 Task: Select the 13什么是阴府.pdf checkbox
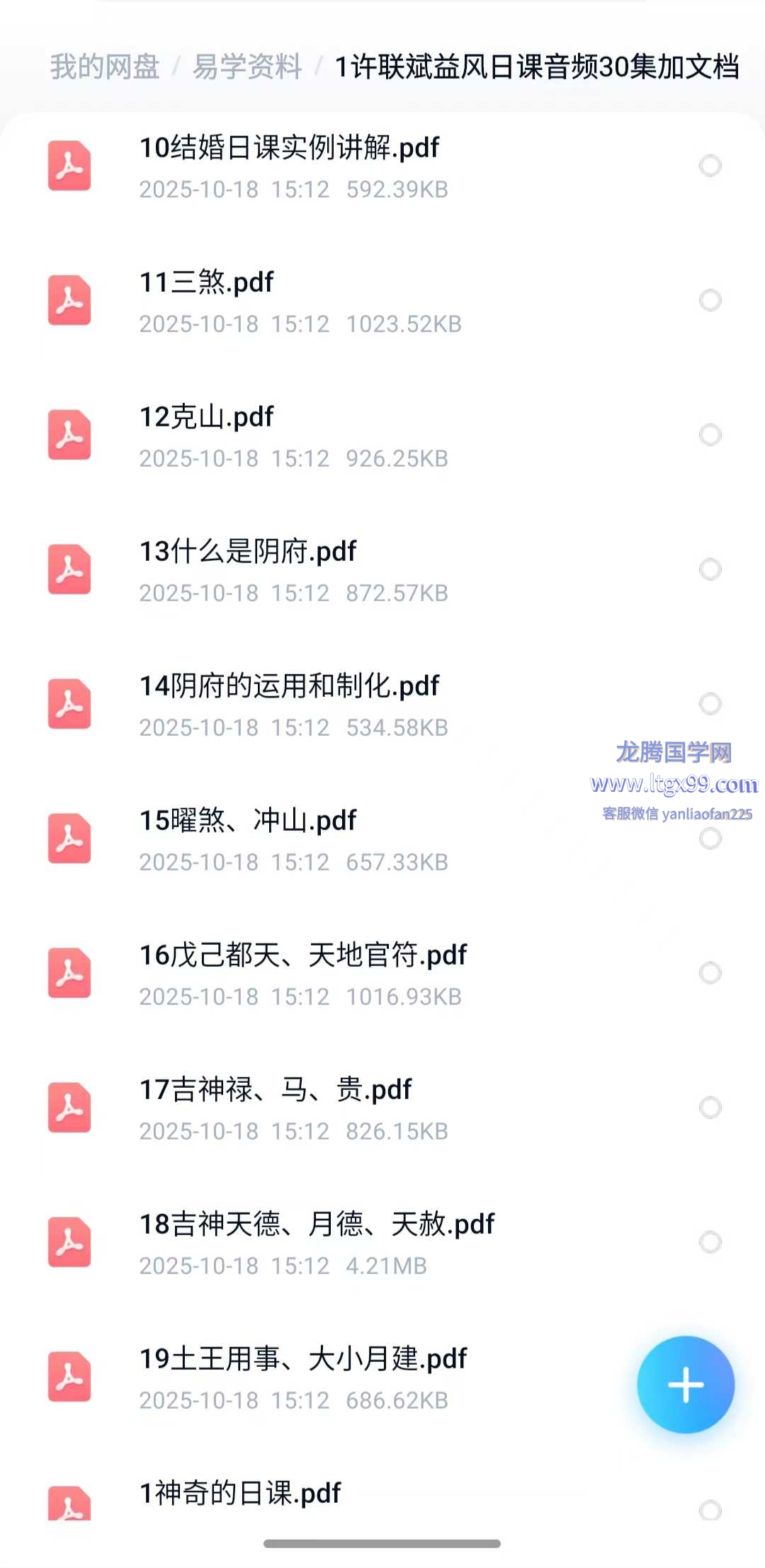point(710,569)
